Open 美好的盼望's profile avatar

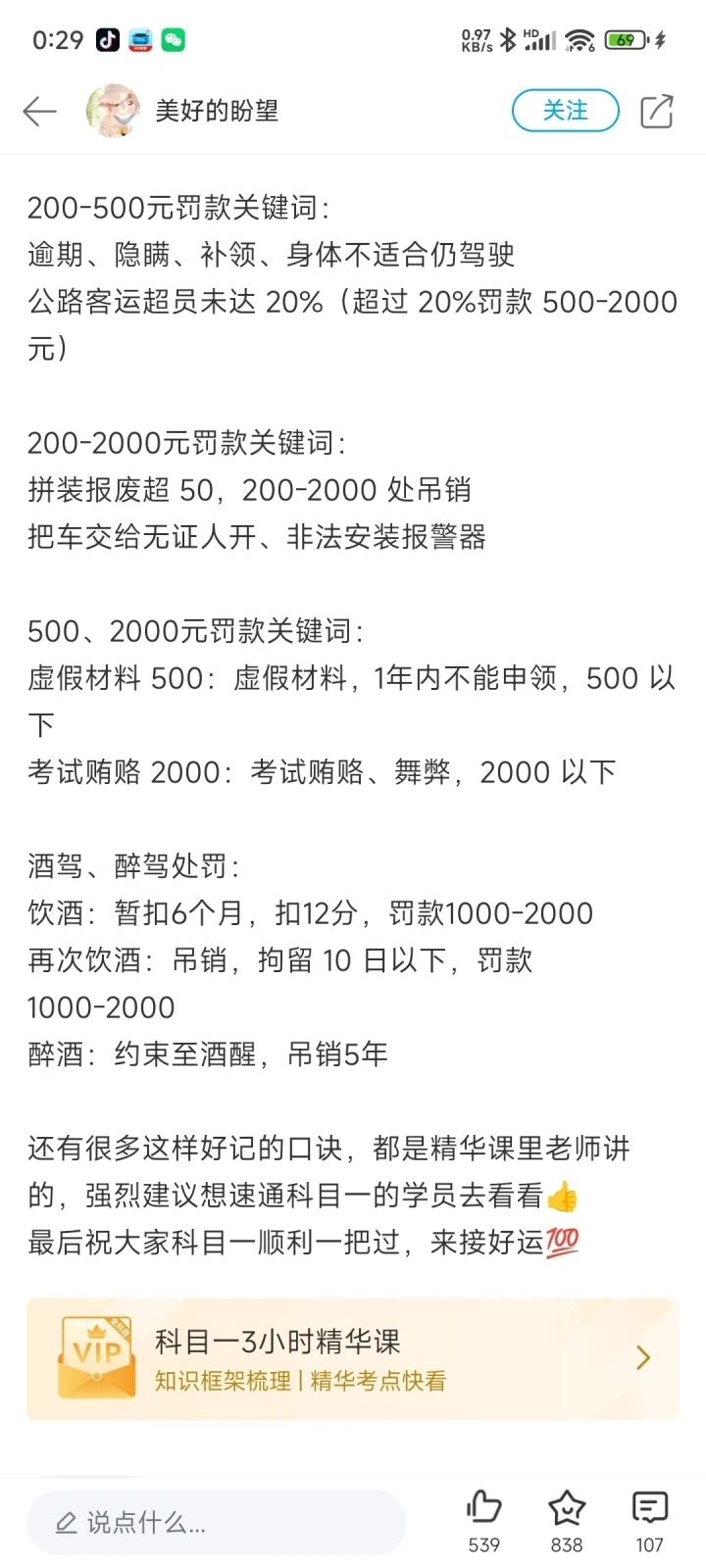tap(113, 111)
